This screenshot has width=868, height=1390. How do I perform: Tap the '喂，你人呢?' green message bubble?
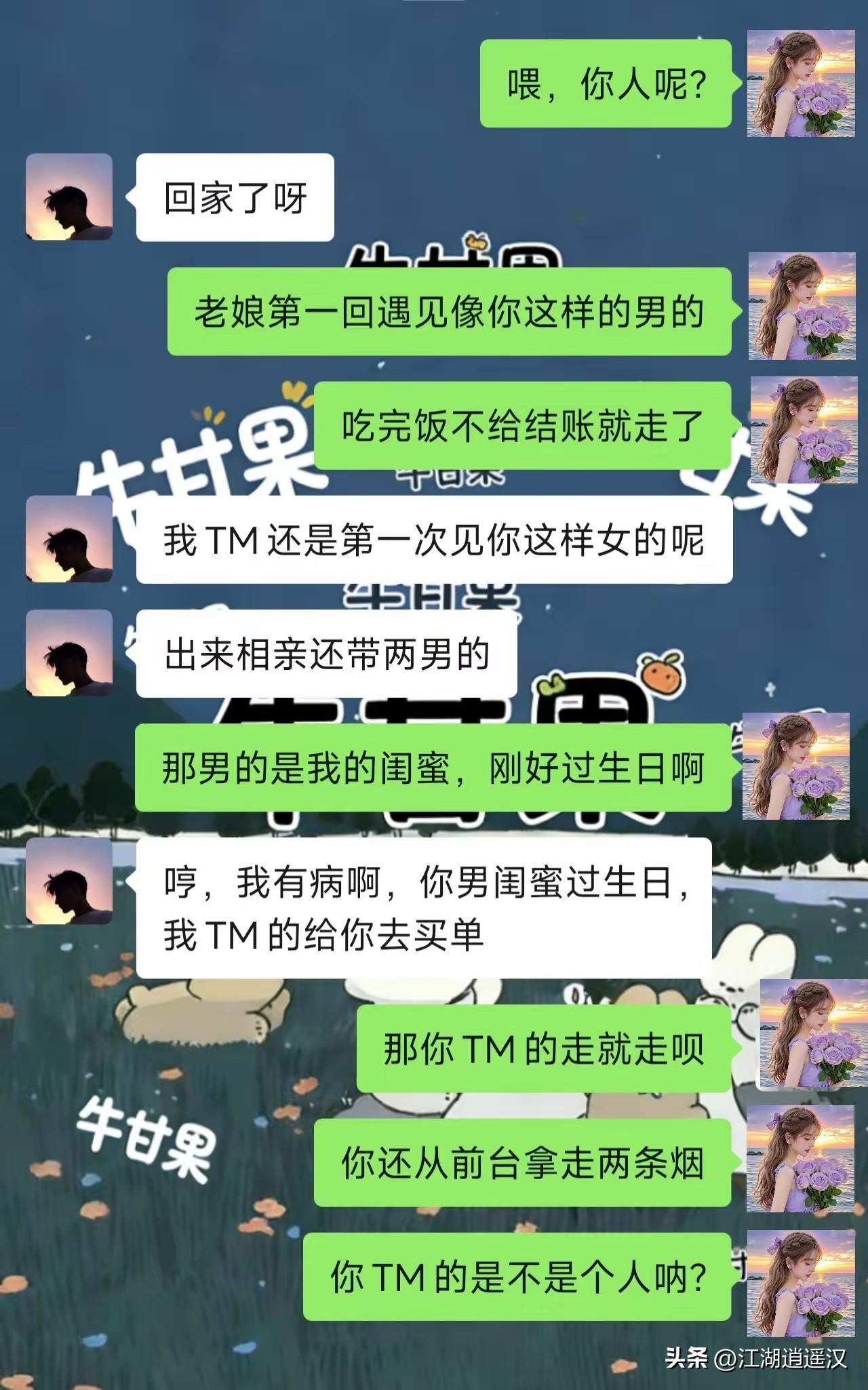607,85
